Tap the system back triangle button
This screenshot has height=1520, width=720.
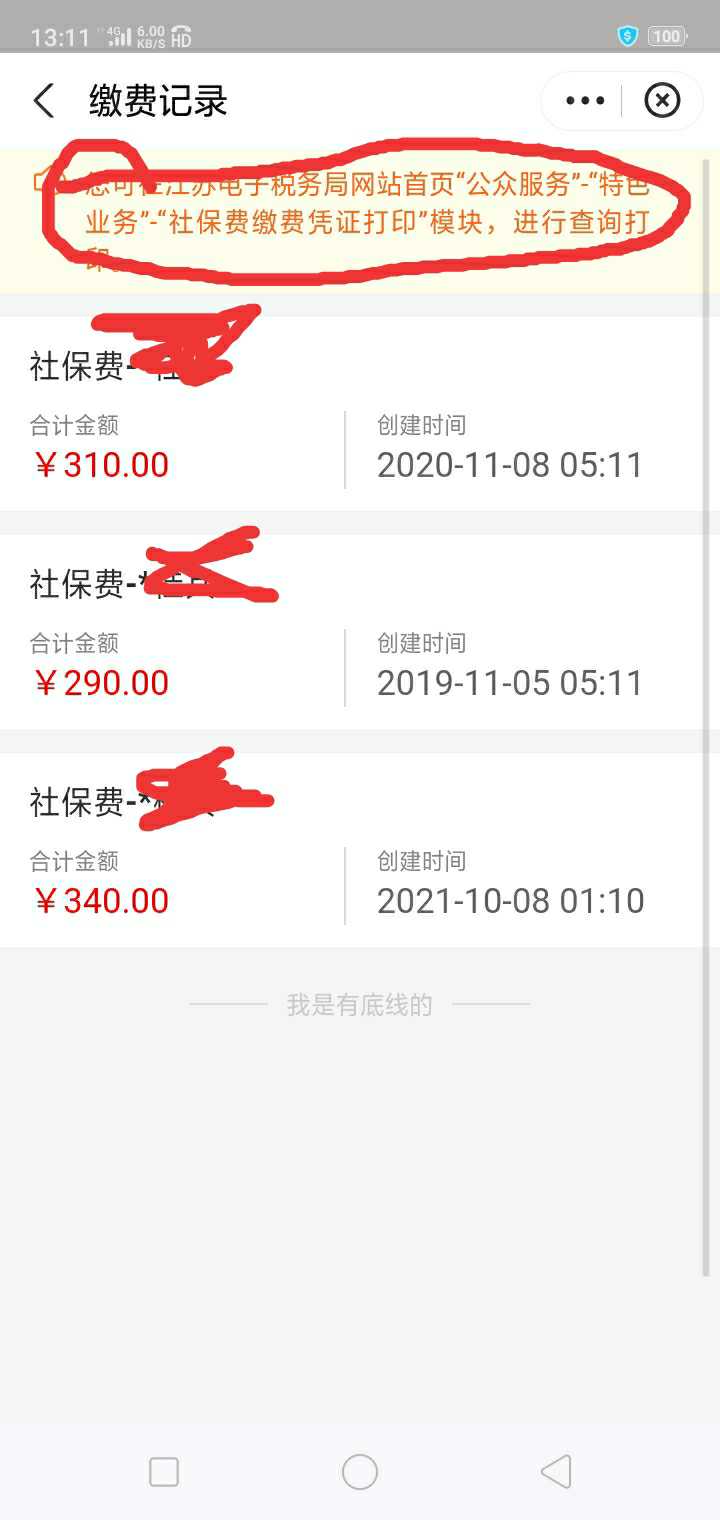[556, 1472]
